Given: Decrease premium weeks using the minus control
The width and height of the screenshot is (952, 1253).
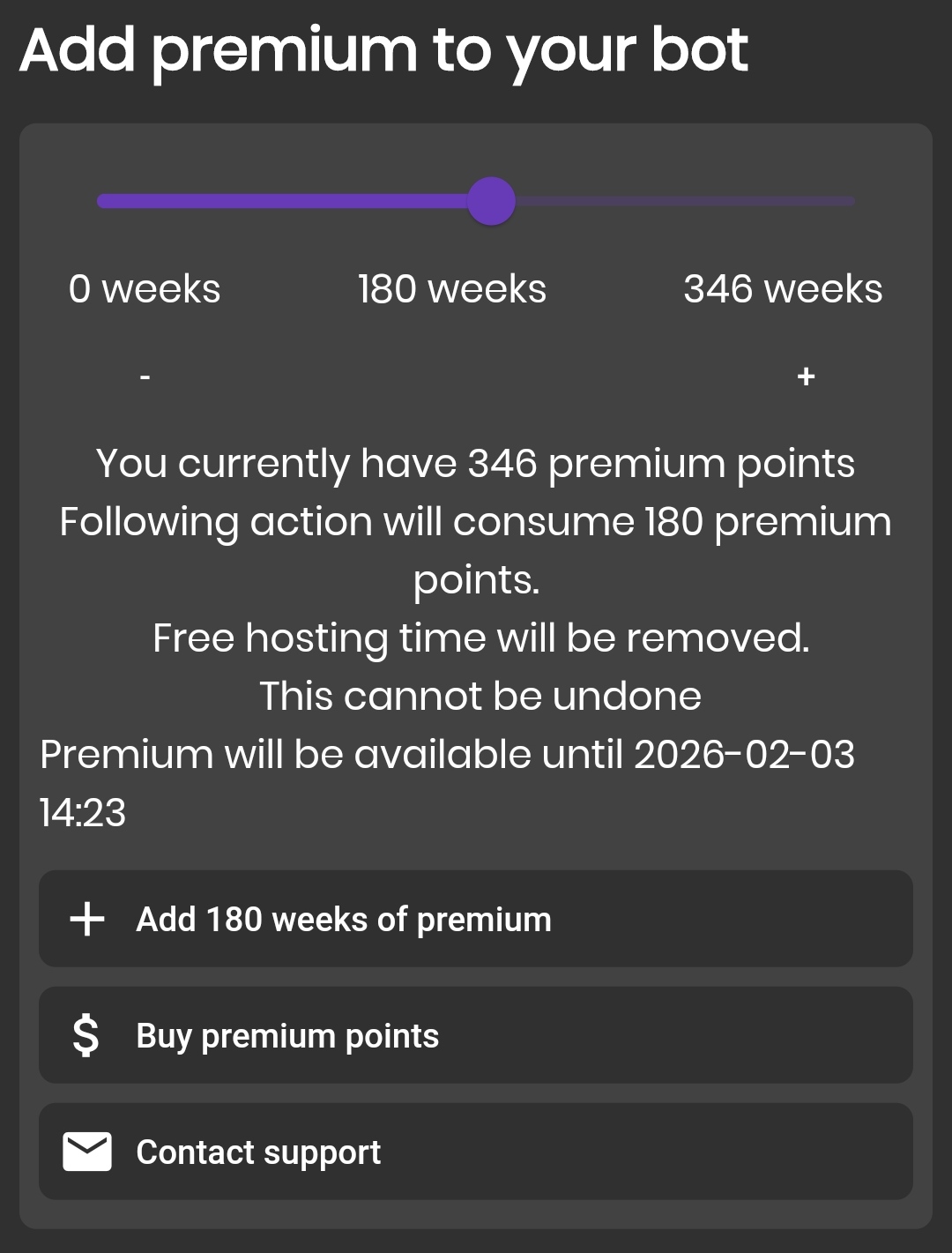Looking at the screenshot, I should click(x=145, y=377).
